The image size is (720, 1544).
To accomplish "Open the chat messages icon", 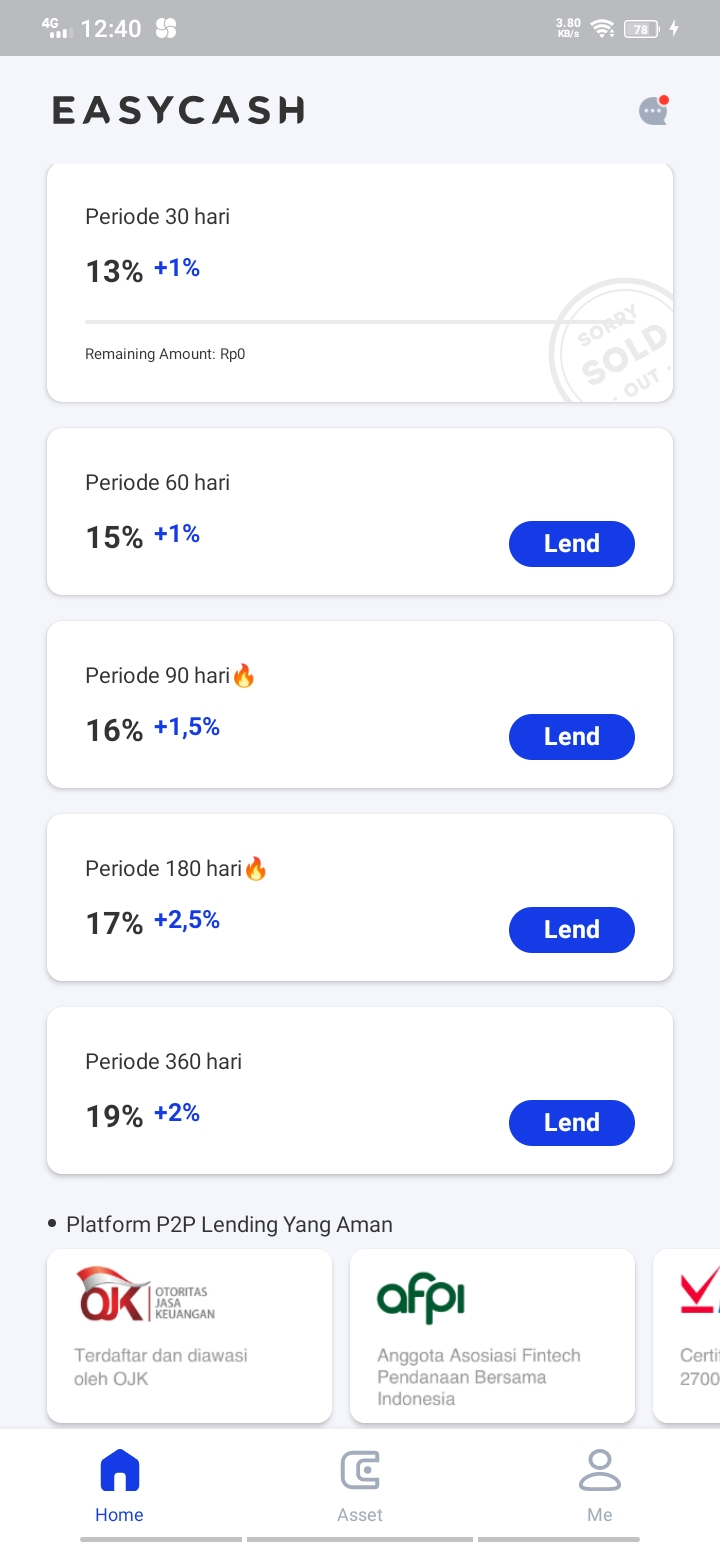I will click(x=654, y=110).
